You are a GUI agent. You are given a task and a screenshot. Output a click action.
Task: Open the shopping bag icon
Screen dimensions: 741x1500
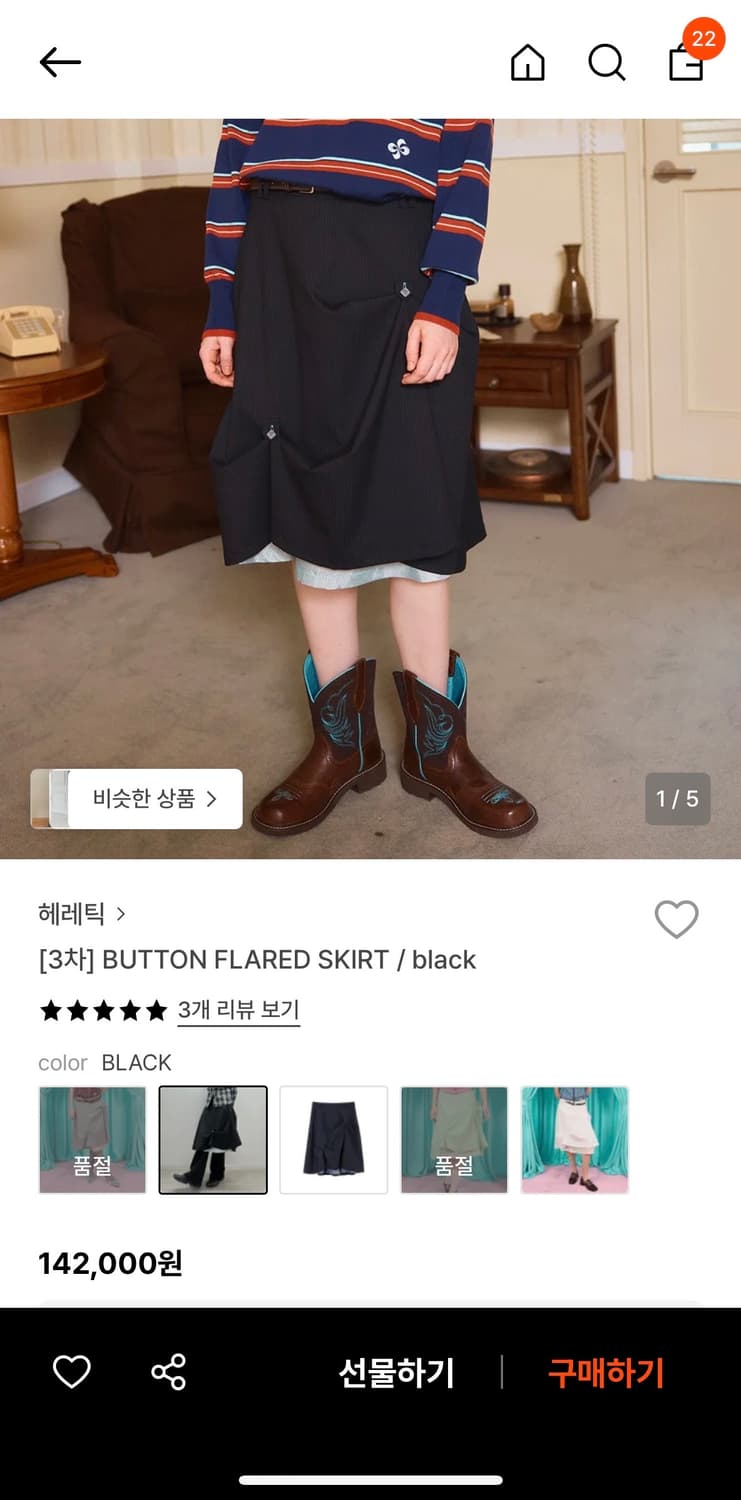click(x=685, y=62)
